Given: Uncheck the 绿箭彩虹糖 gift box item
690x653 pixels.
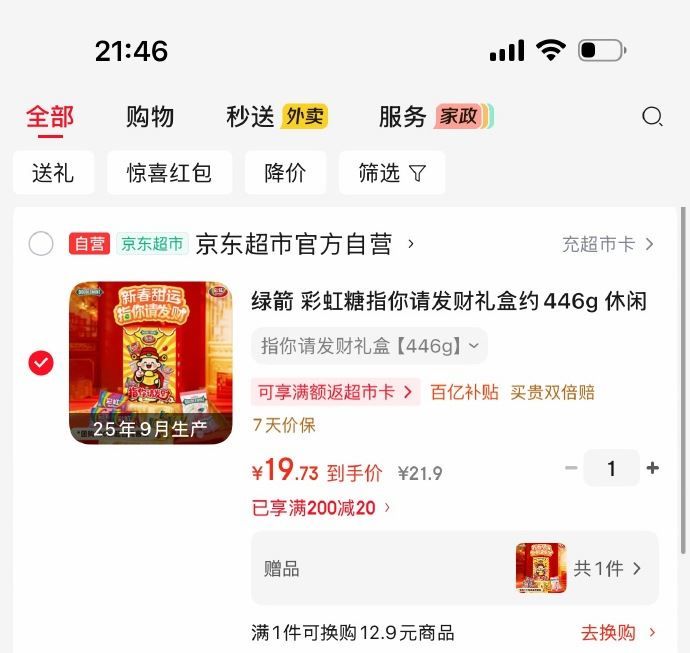Looking at the screenshot, I should click(x=41, y=363).
